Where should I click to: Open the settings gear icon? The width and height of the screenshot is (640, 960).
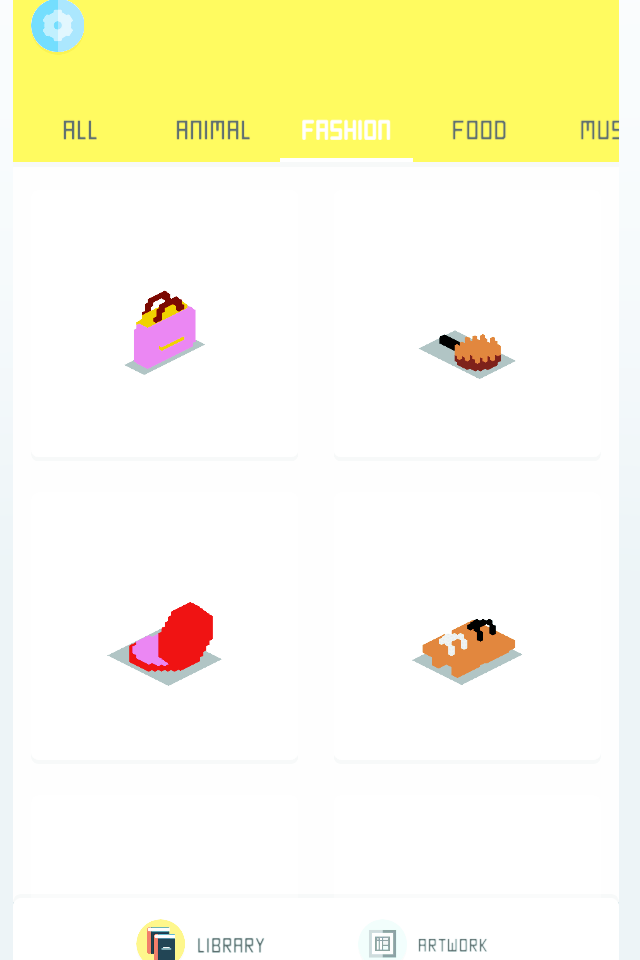pyautogui.click(x=57, y=26)
